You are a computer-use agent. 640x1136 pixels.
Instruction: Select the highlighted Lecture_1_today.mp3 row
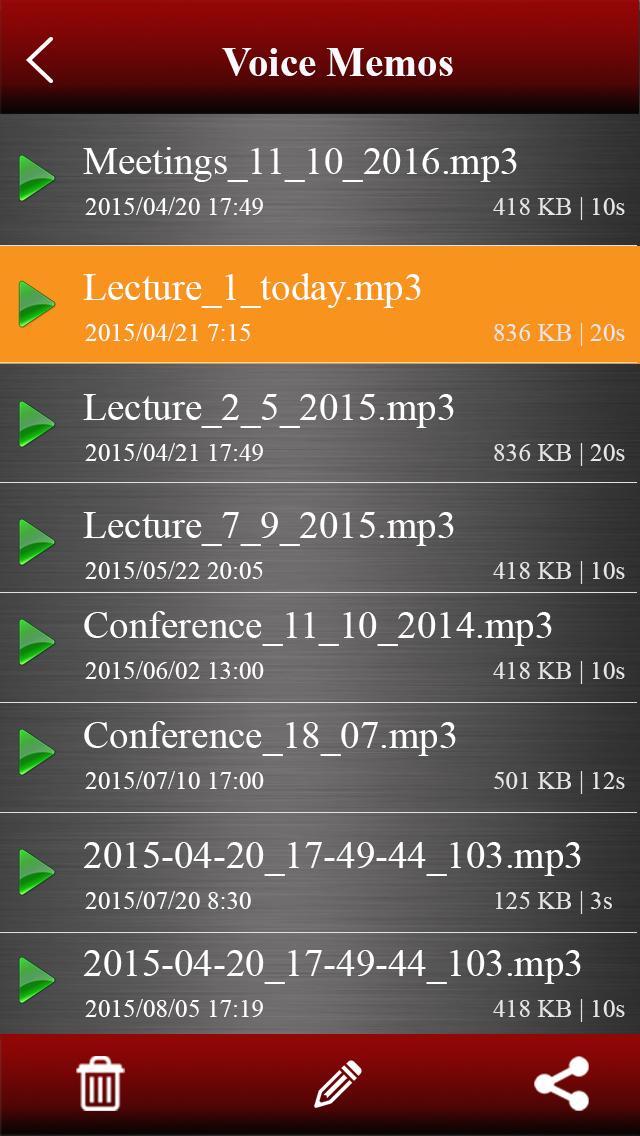tap(320, 304)
